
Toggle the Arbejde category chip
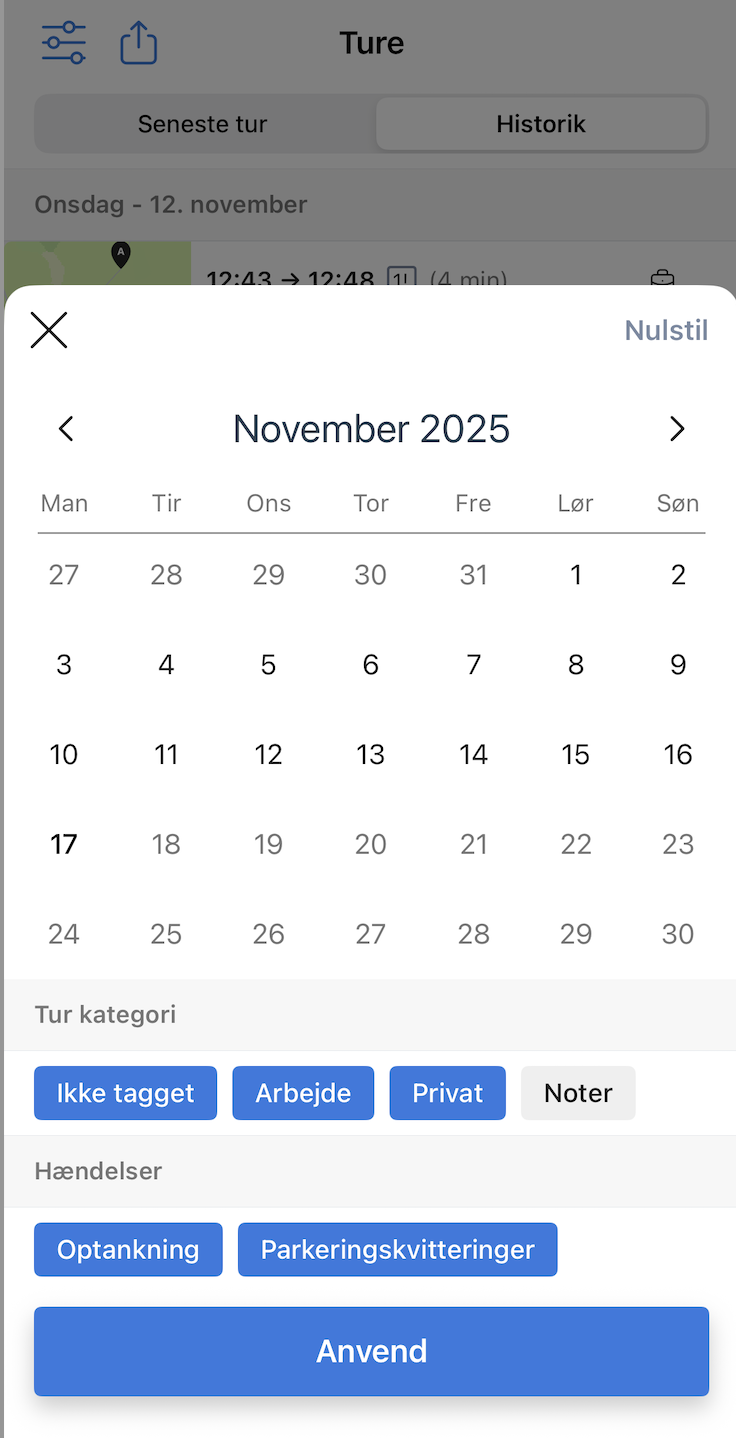(x=303, y=1093)
